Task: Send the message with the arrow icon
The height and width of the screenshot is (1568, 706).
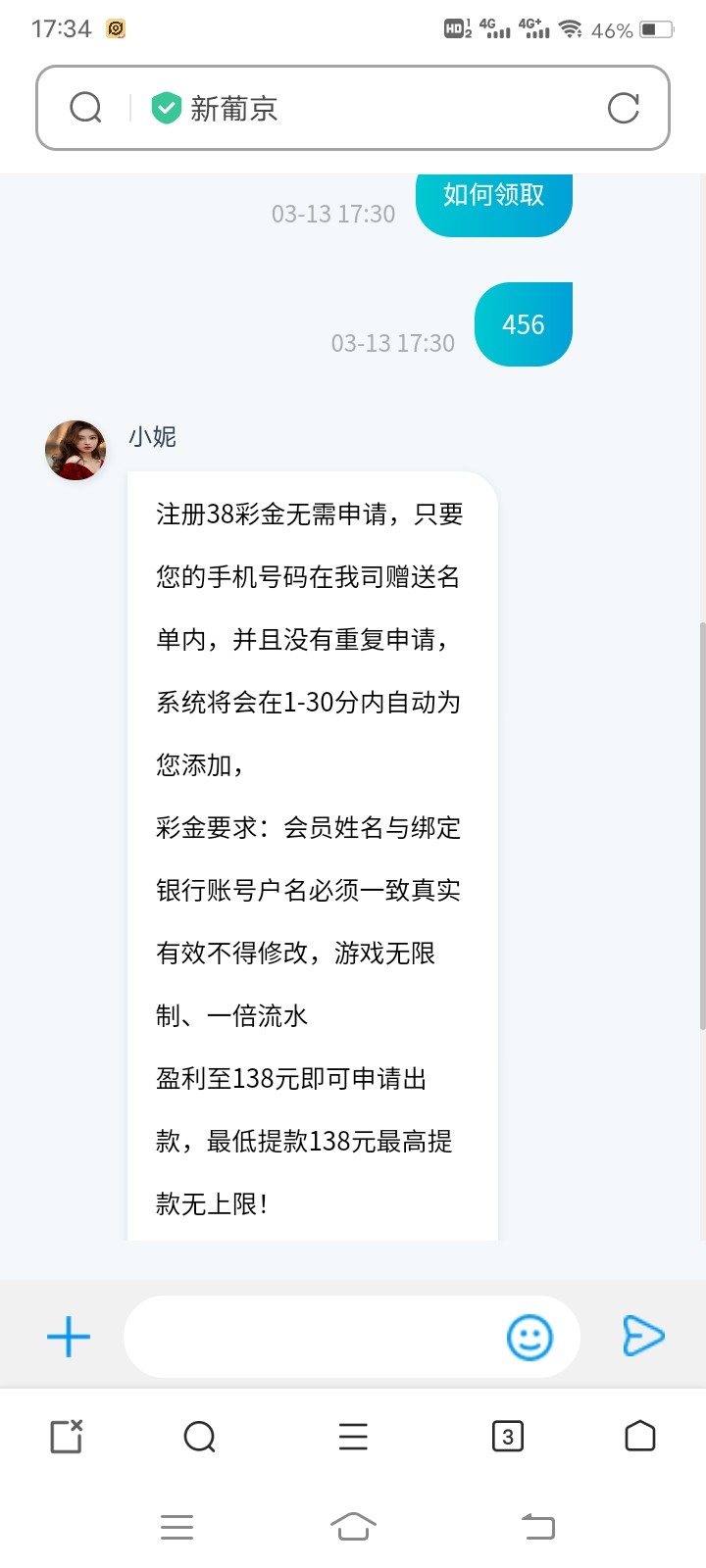Action: point(643,1337)
